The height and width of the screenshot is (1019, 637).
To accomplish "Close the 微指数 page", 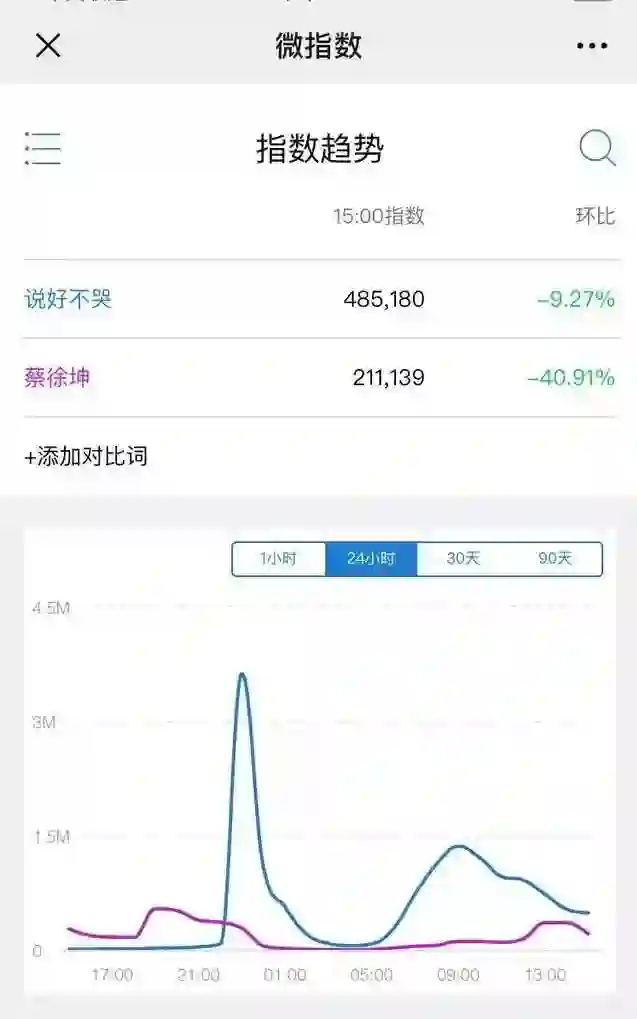I will click(48, 45).
